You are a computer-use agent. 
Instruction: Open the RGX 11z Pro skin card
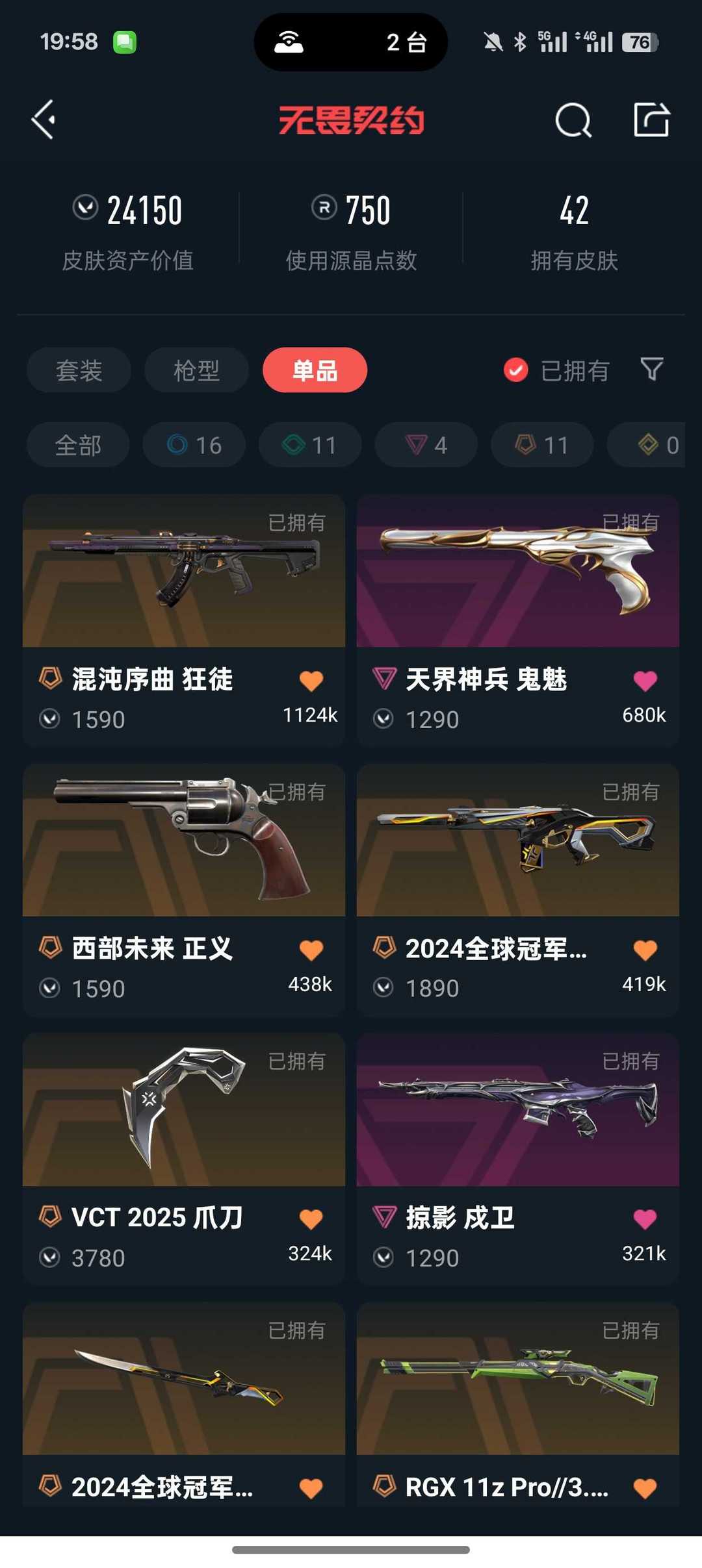click(x=518, y=1404)
